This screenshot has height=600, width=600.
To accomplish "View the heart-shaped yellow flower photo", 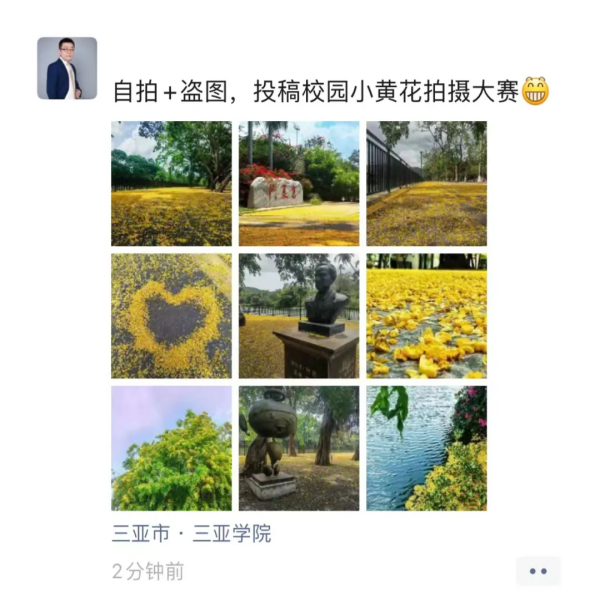I will 171,316.
